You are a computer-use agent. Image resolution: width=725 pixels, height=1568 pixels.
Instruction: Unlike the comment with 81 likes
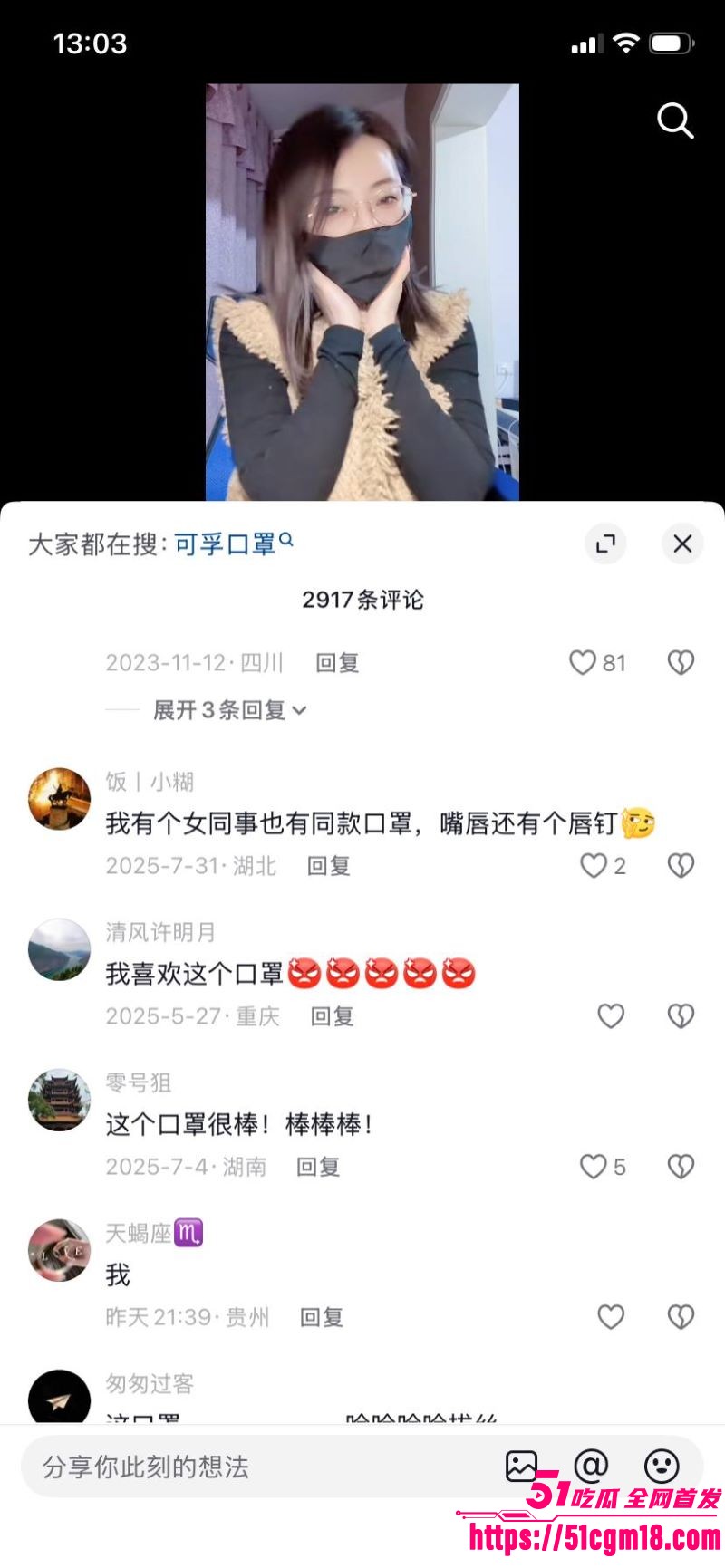tap(584, 662)
